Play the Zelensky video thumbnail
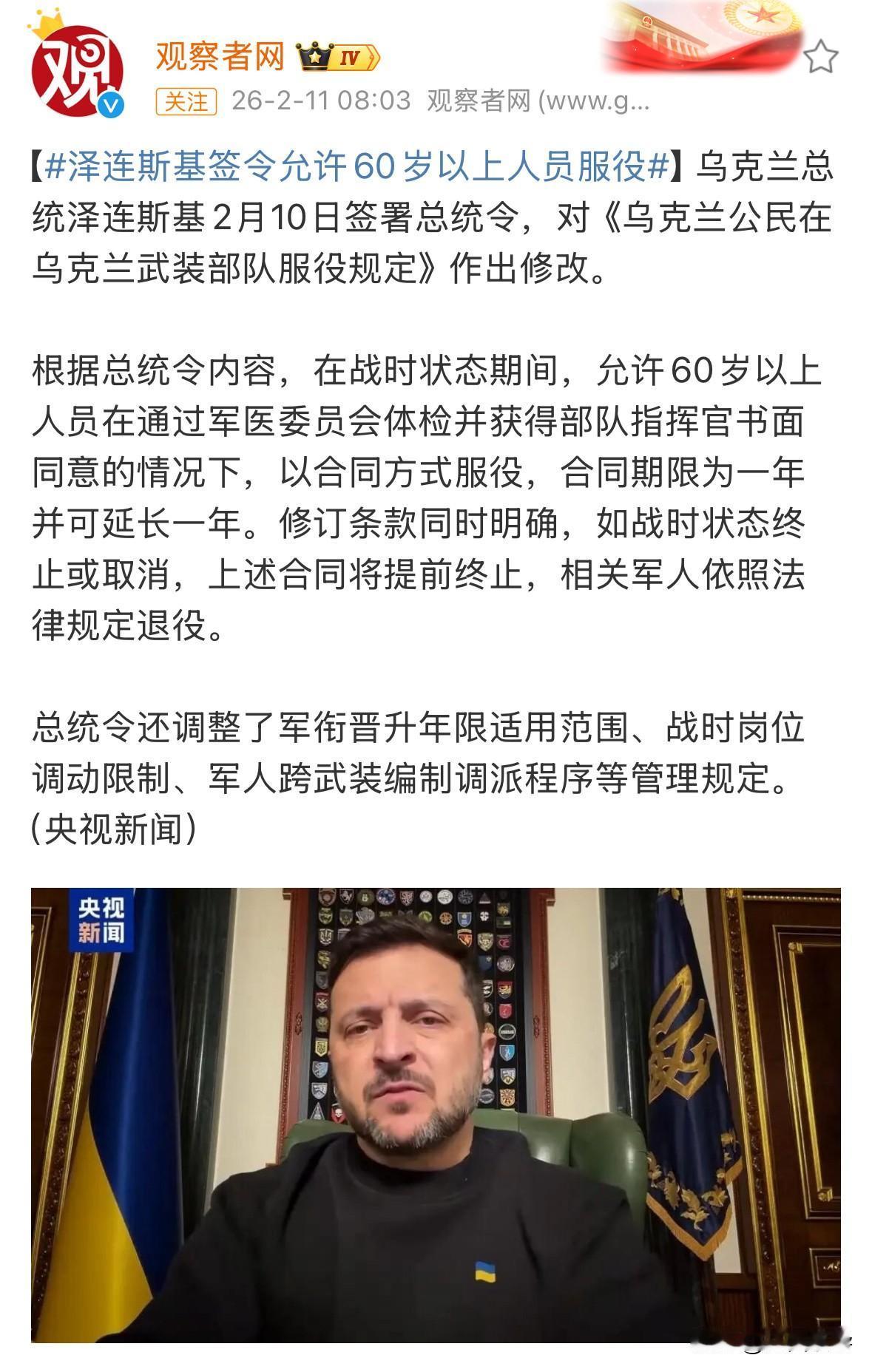This screenshot has width=872, height=1372. pos(436,1124)
